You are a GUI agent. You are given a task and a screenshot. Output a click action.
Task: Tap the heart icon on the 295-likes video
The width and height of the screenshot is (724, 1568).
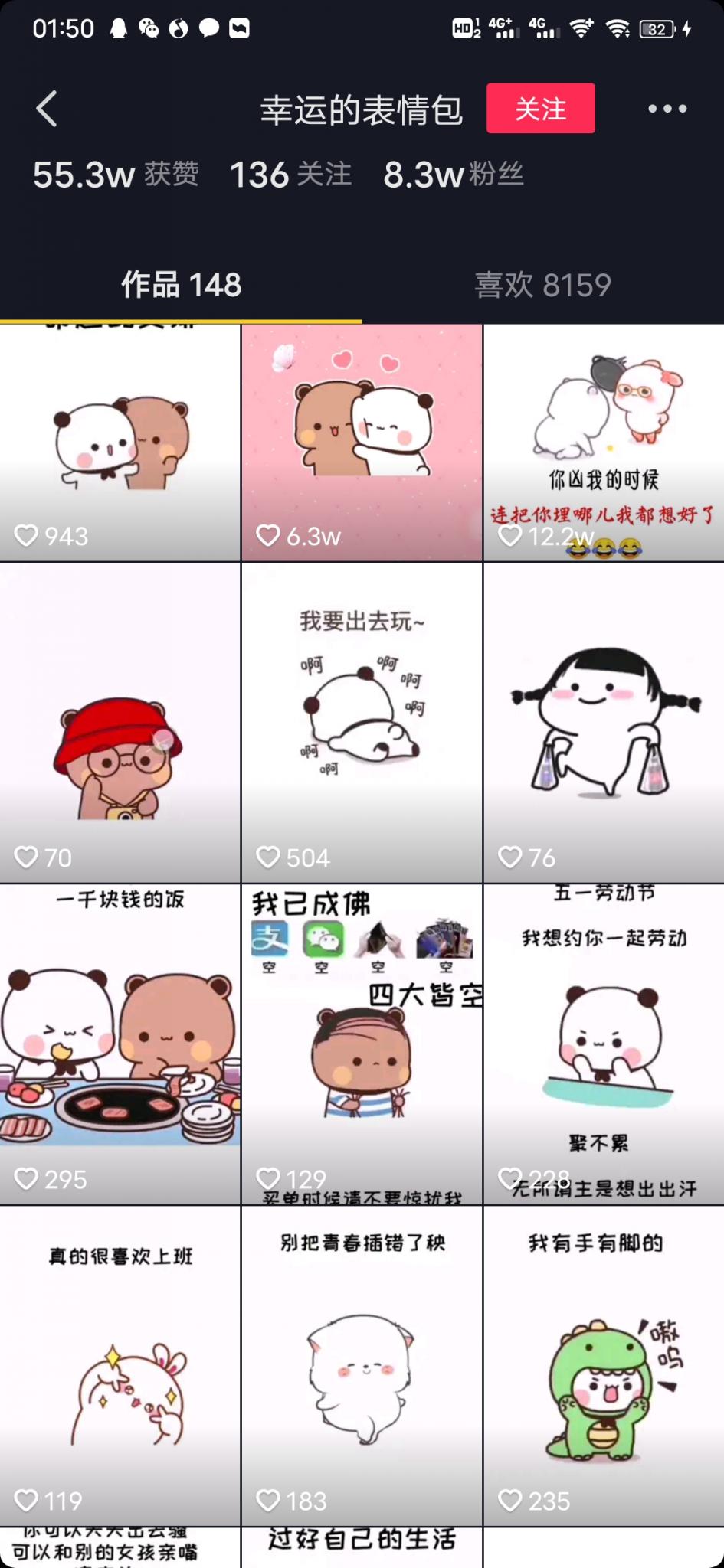coord(27,1179)
